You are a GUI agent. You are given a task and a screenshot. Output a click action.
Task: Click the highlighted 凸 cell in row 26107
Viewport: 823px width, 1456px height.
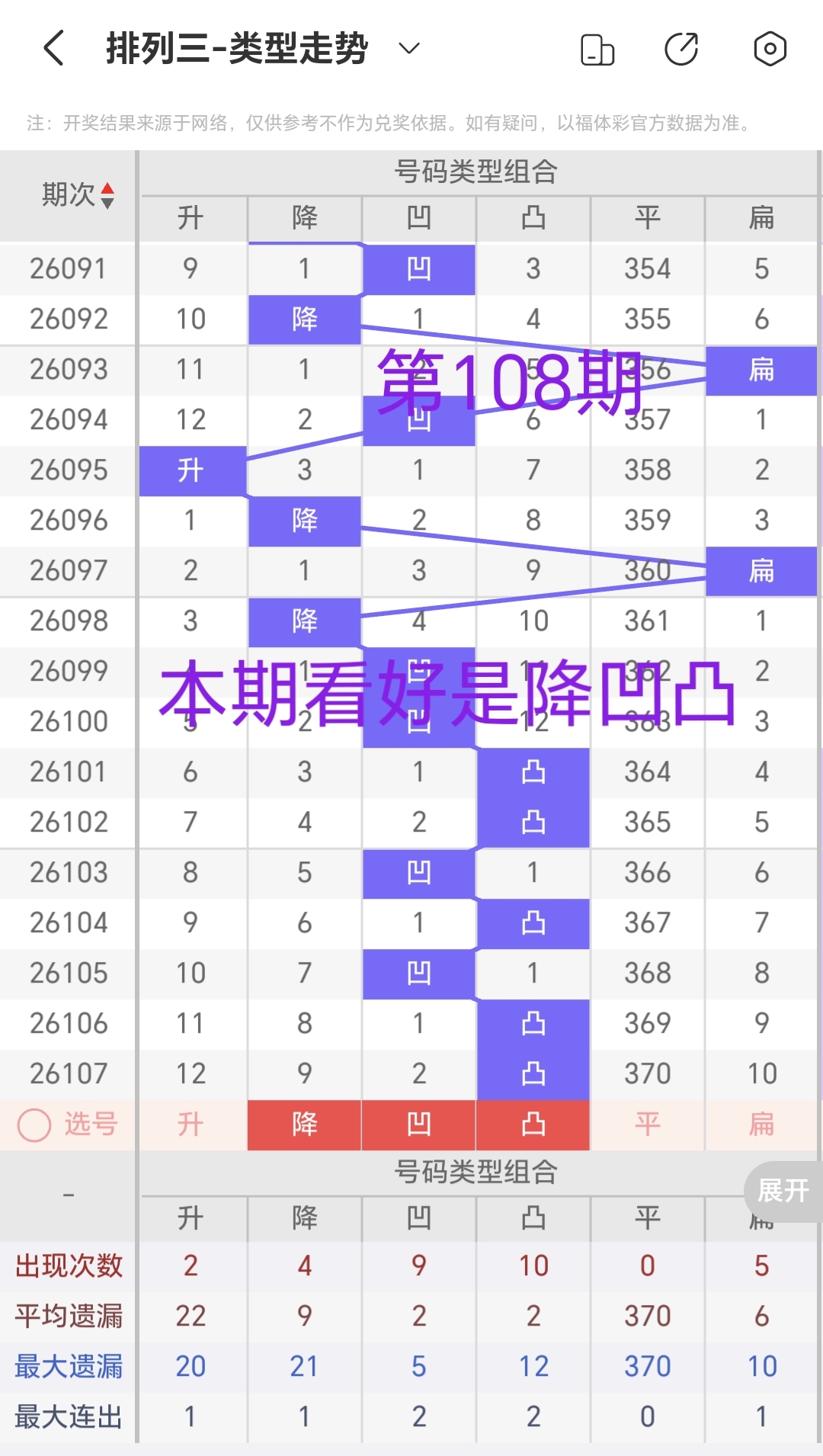(533, 1073)
